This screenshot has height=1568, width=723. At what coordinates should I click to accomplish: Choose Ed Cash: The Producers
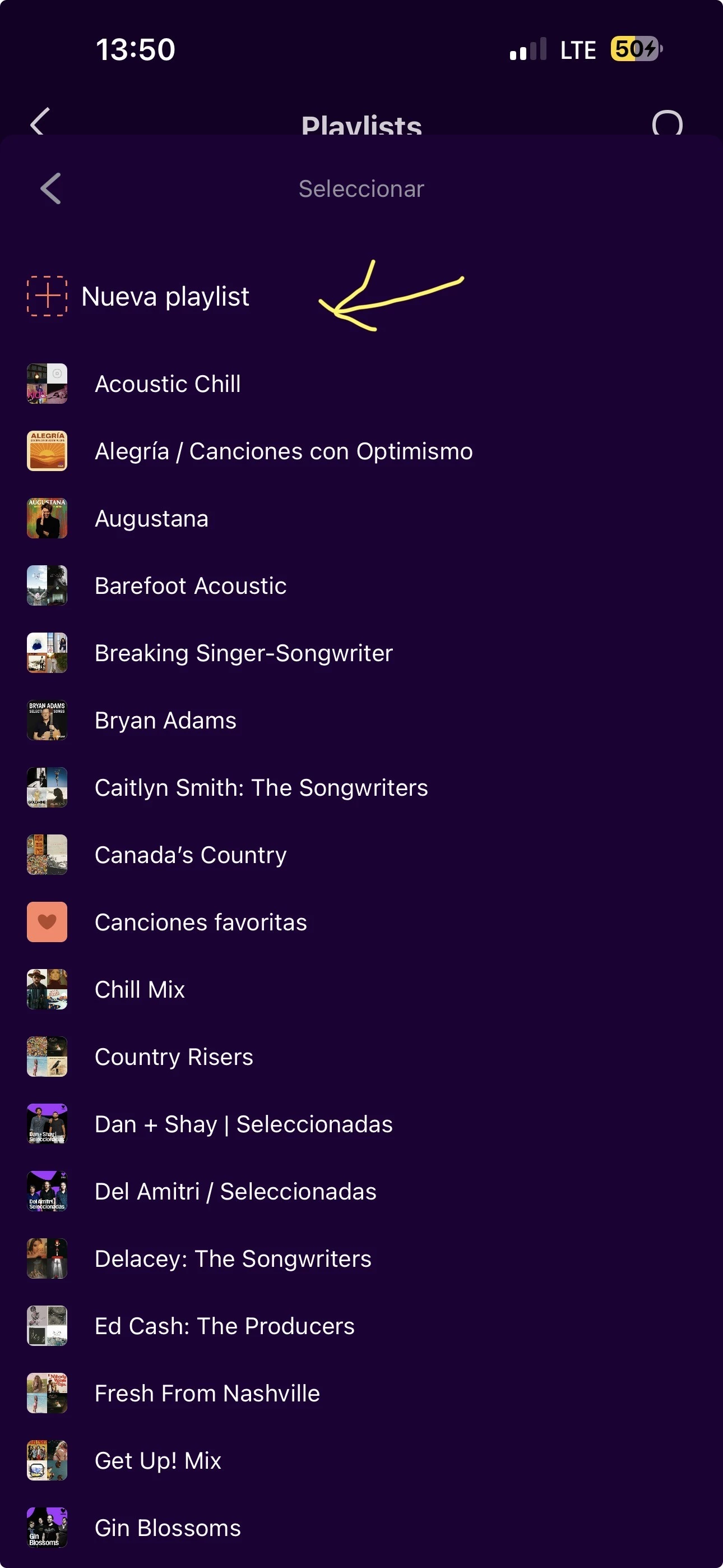pos(225,1326)
